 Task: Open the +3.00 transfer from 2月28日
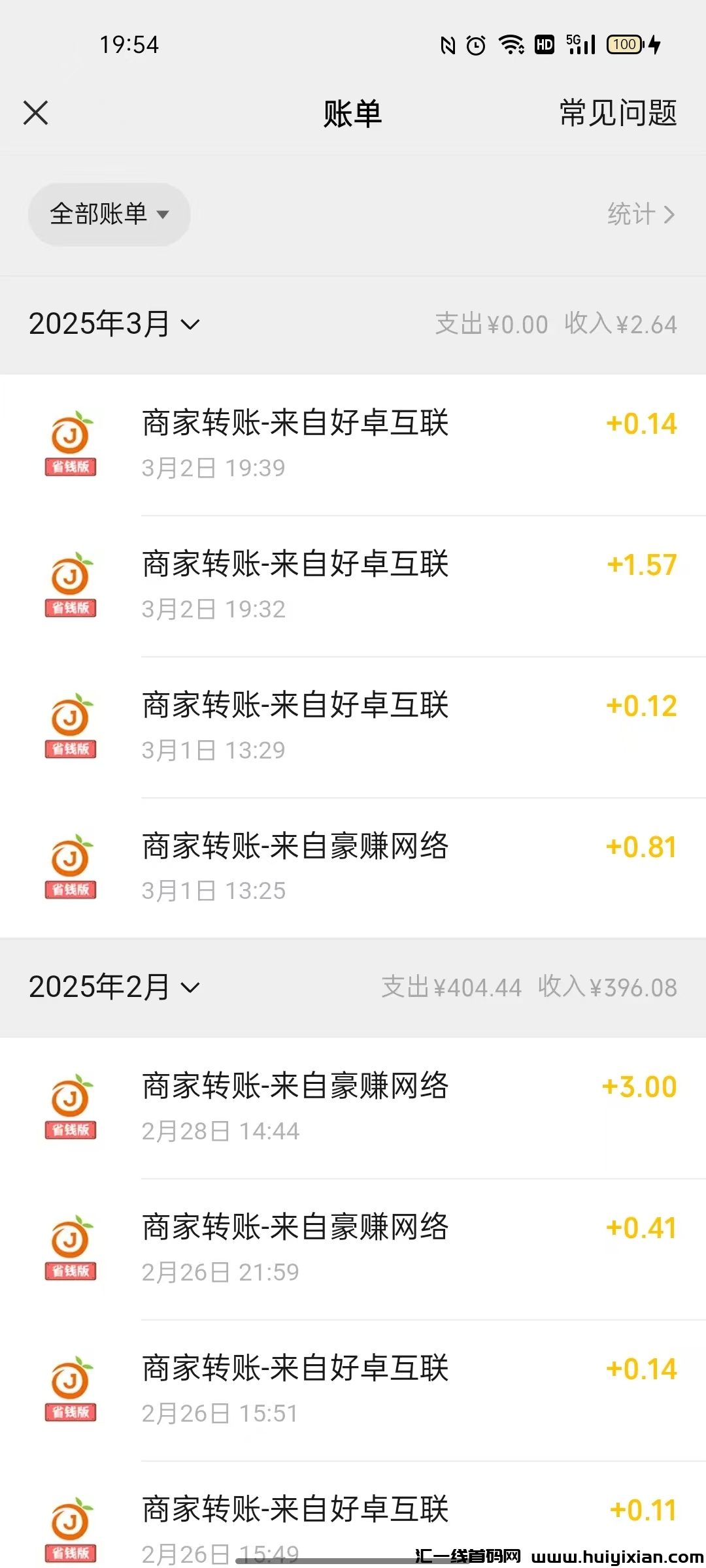pyautogui.click(x=353, y=1107)
